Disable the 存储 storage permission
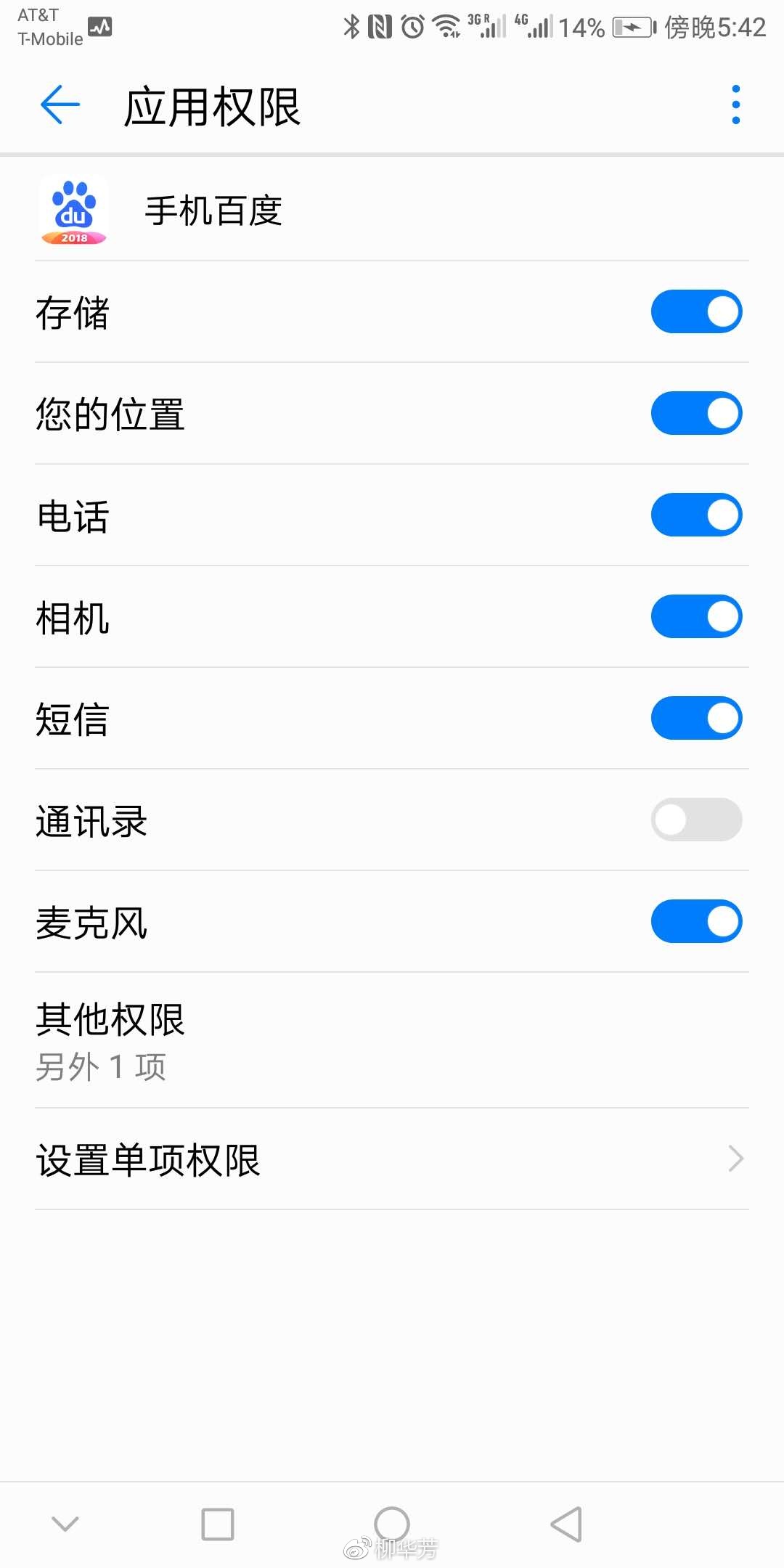Screen dimensions: 784x1568 [696, 311]
